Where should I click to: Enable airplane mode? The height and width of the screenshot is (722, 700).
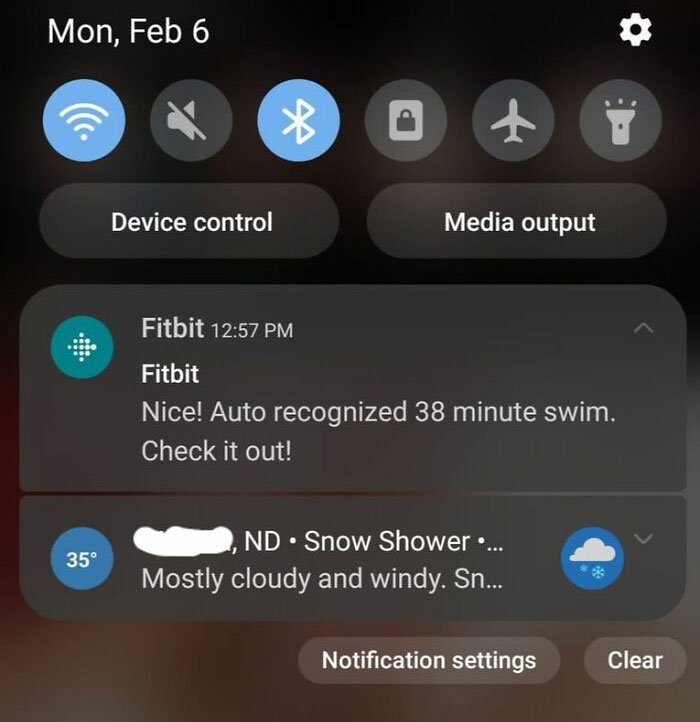tap(513, 120)
